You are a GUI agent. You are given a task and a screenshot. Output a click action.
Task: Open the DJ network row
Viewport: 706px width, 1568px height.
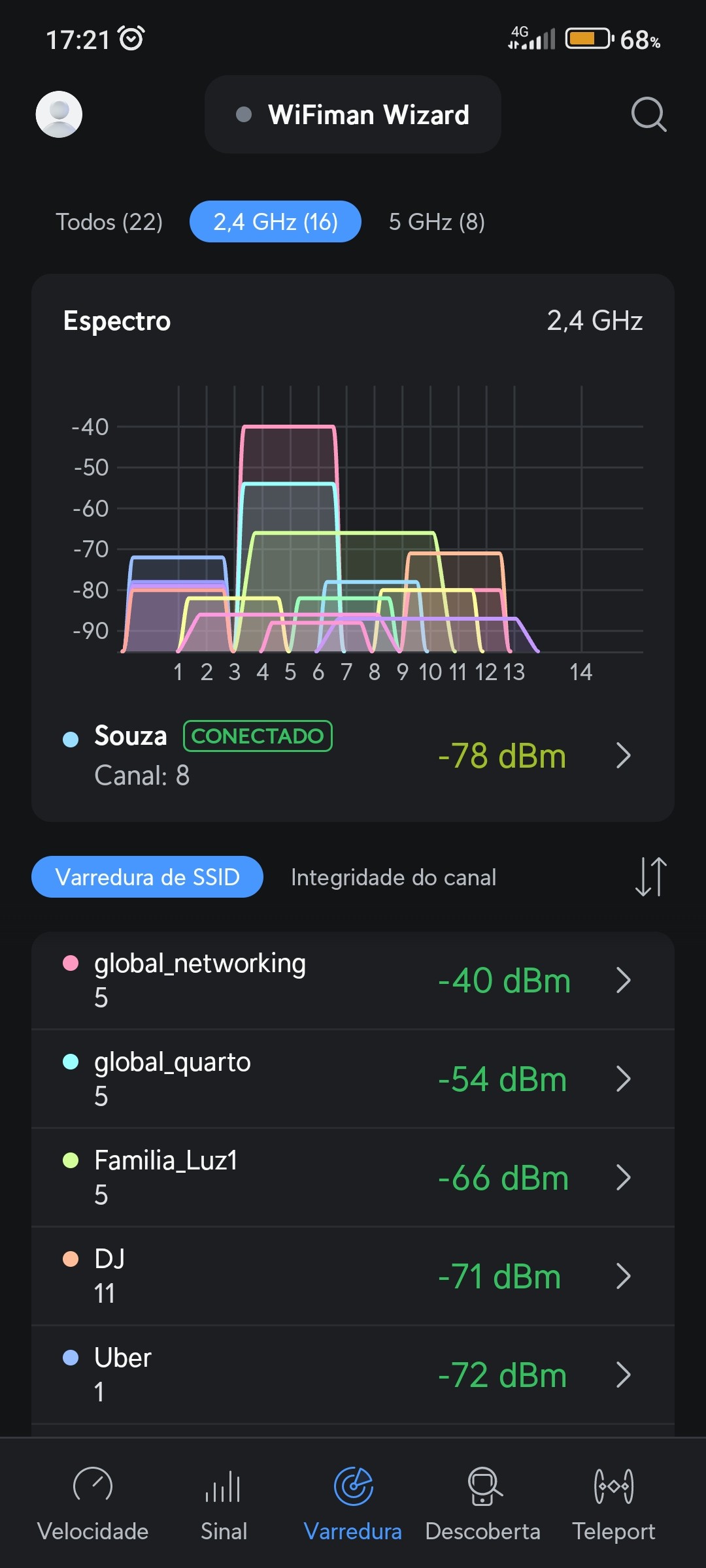coord(353,1276)
